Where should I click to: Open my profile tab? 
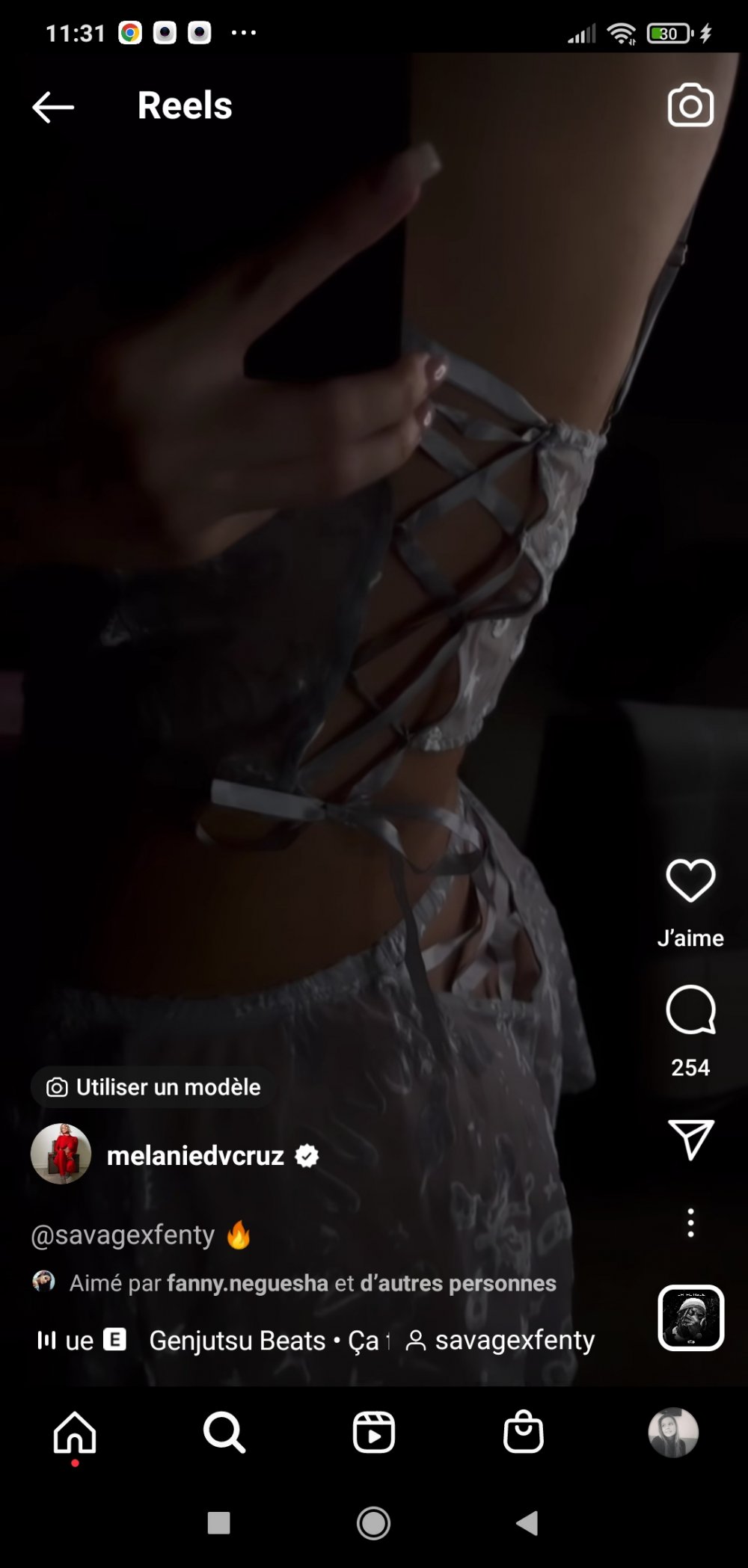(x=672, y=1433)
